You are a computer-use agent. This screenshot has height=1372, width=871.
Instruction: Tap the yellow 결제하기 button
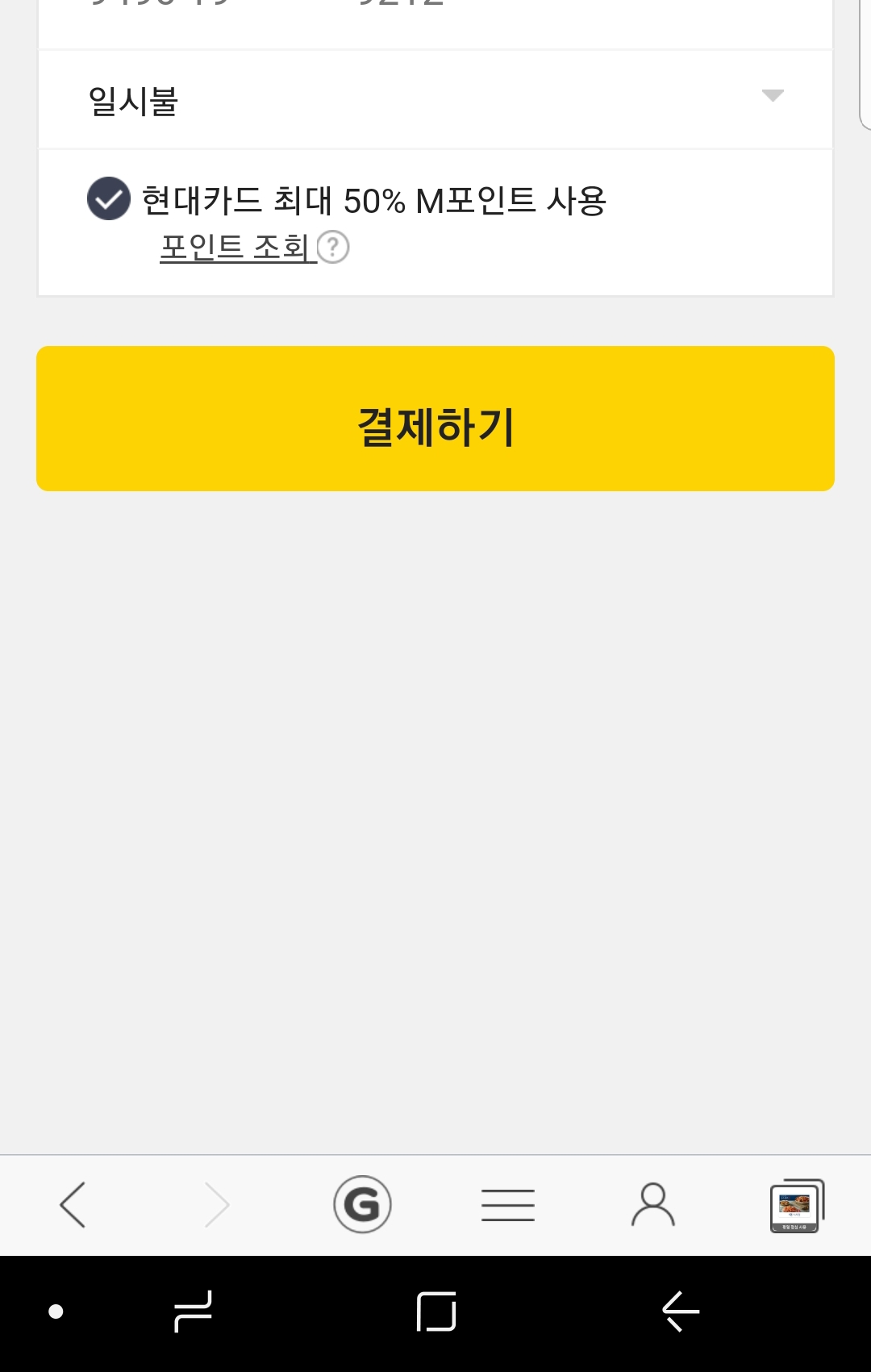(x=435, y=419)
